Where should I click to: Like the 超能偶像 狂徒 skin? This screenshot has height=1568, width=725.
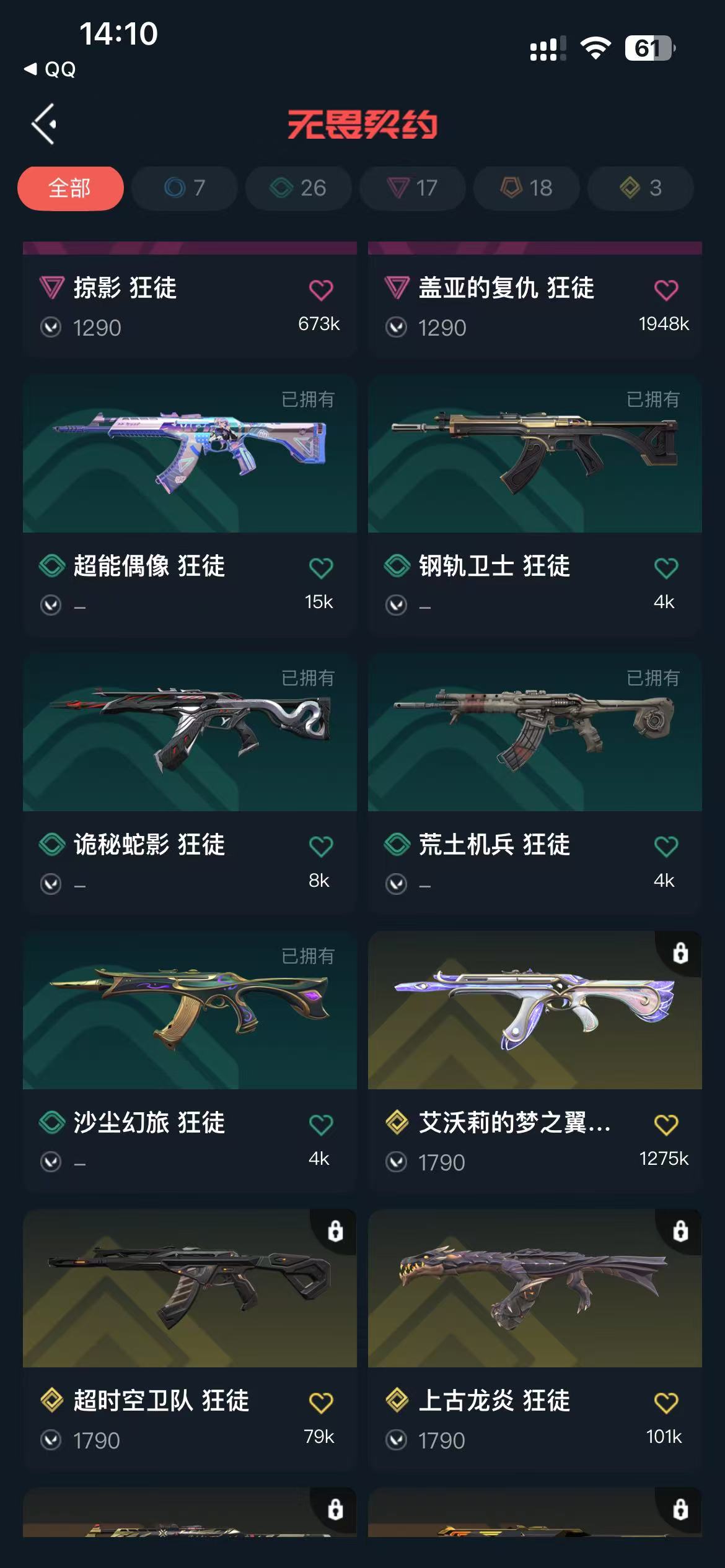(321, 567)
